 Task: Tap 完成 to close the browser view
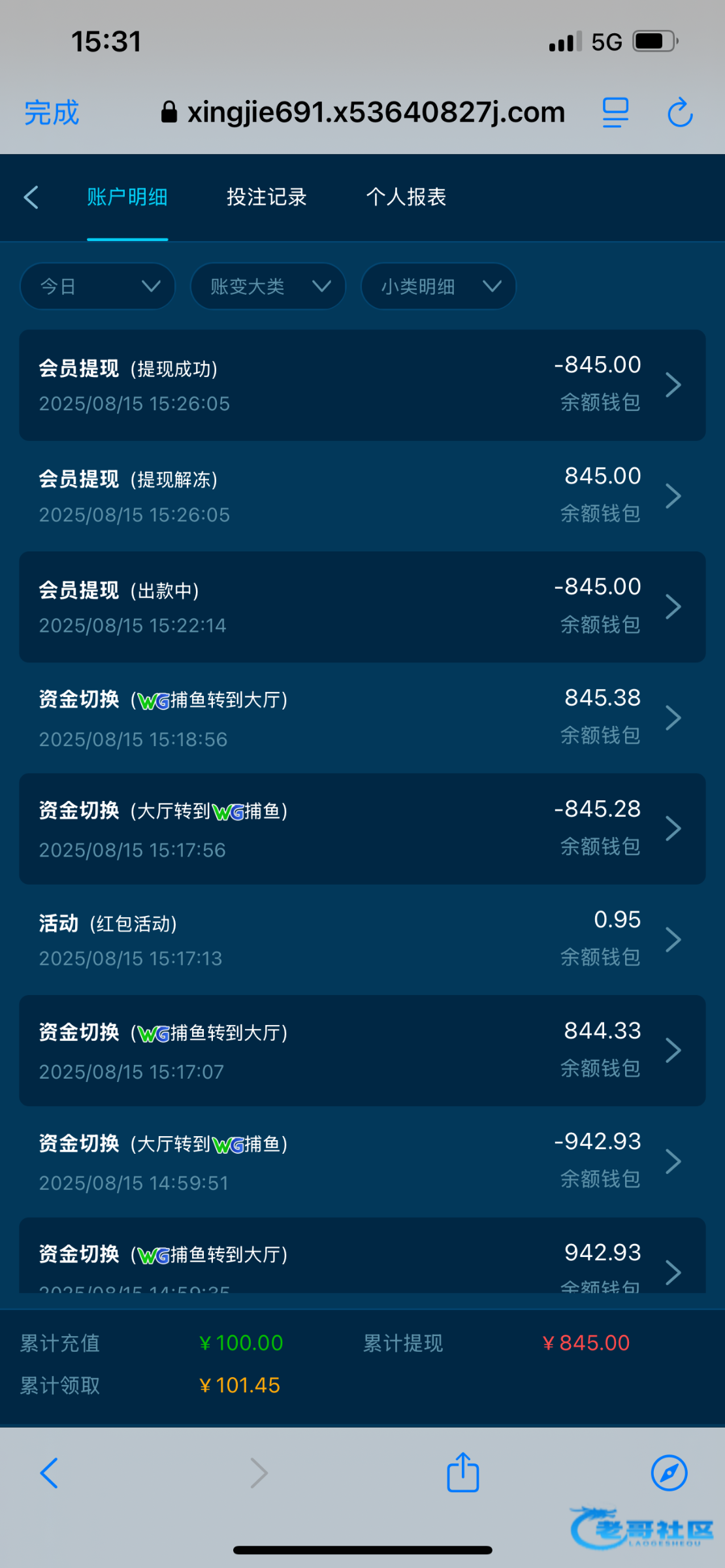click(52, 113)
